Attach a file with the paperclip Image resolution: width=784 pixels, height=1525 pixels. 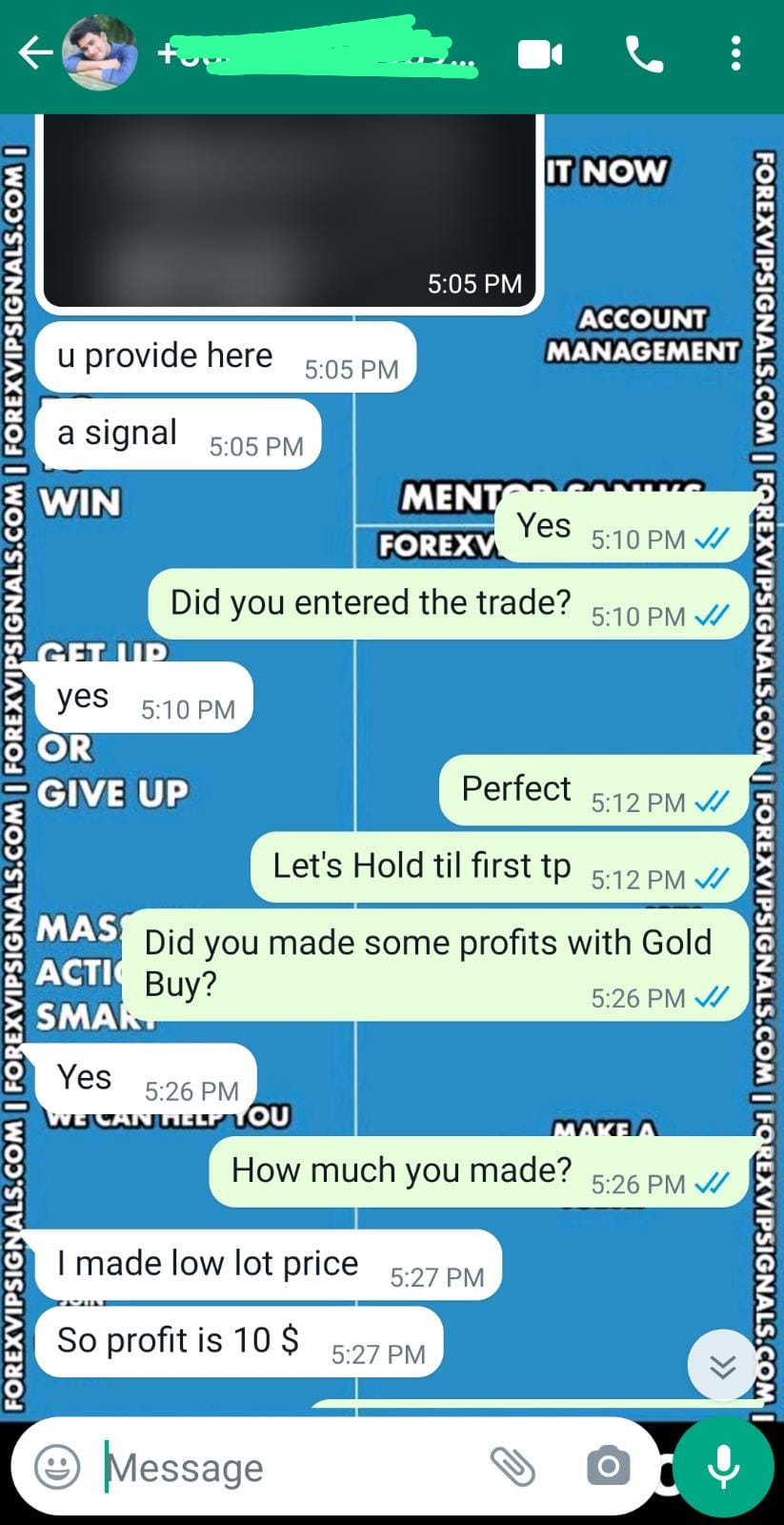[x=513, y=1467]
